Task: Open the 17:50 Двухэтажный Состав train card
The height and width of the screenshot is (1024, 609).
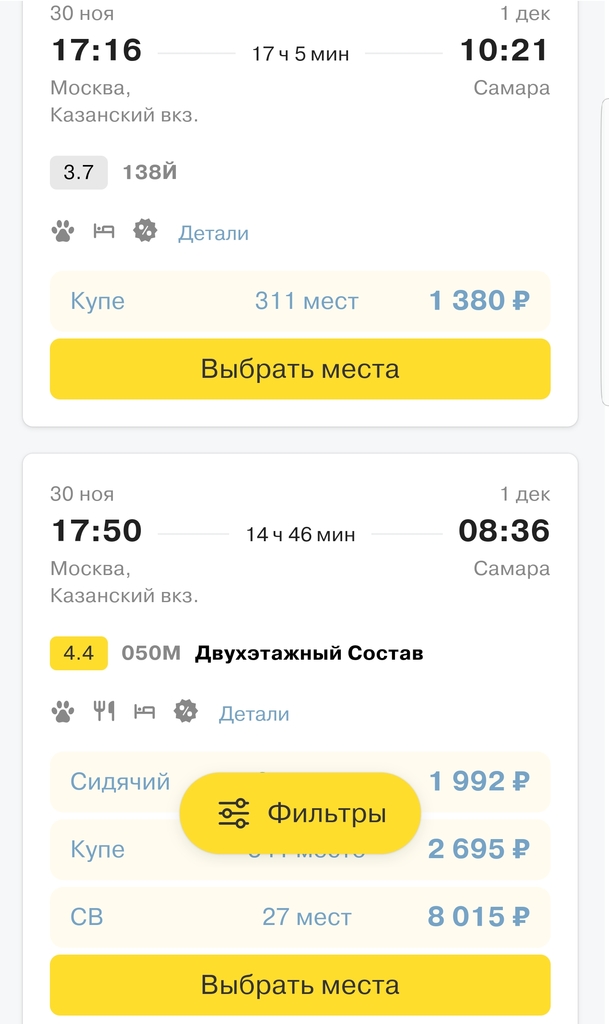Action: click(300, 560)
